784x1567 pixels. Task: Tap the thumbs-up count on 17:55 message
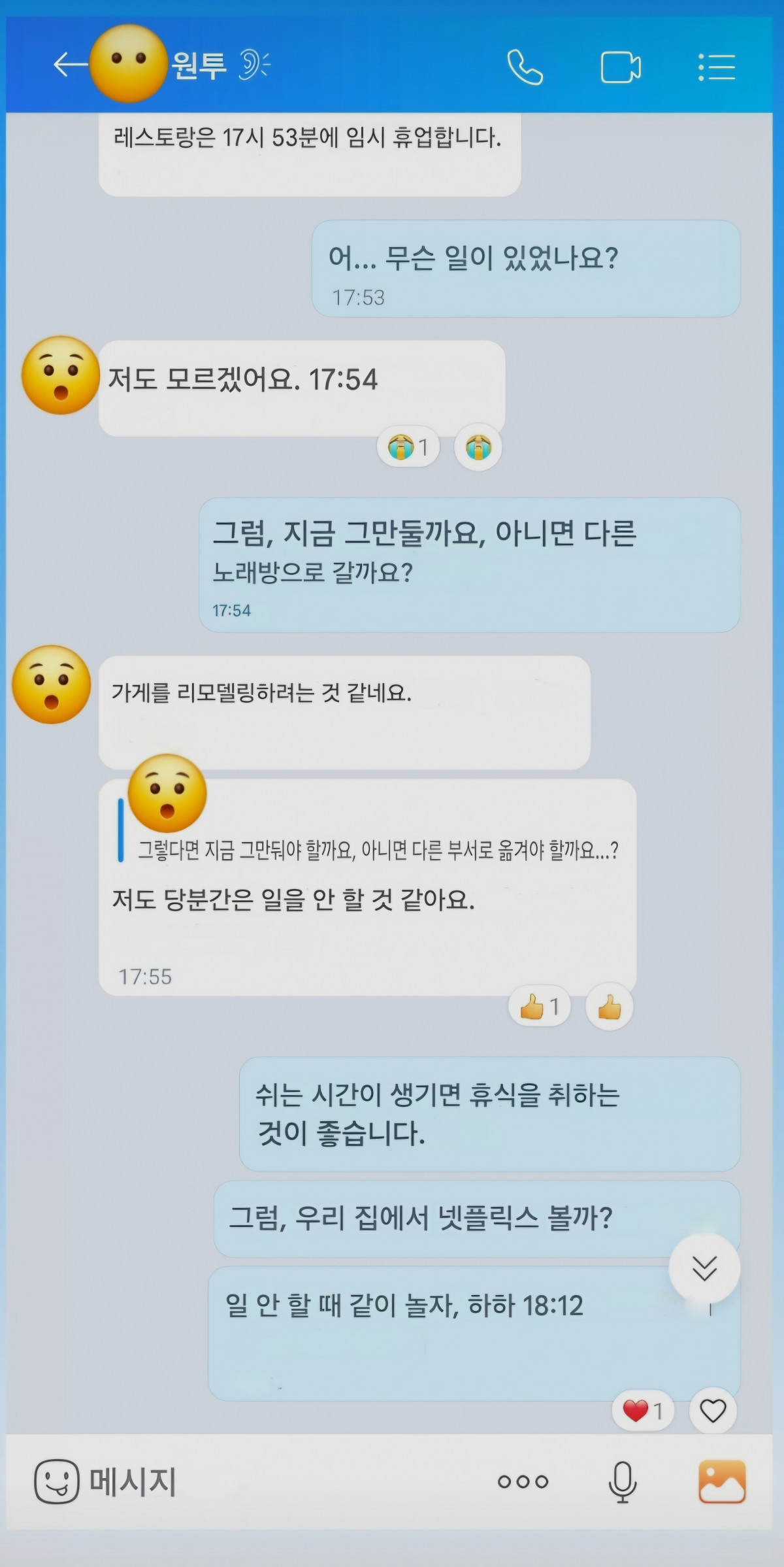[540, 1006]
